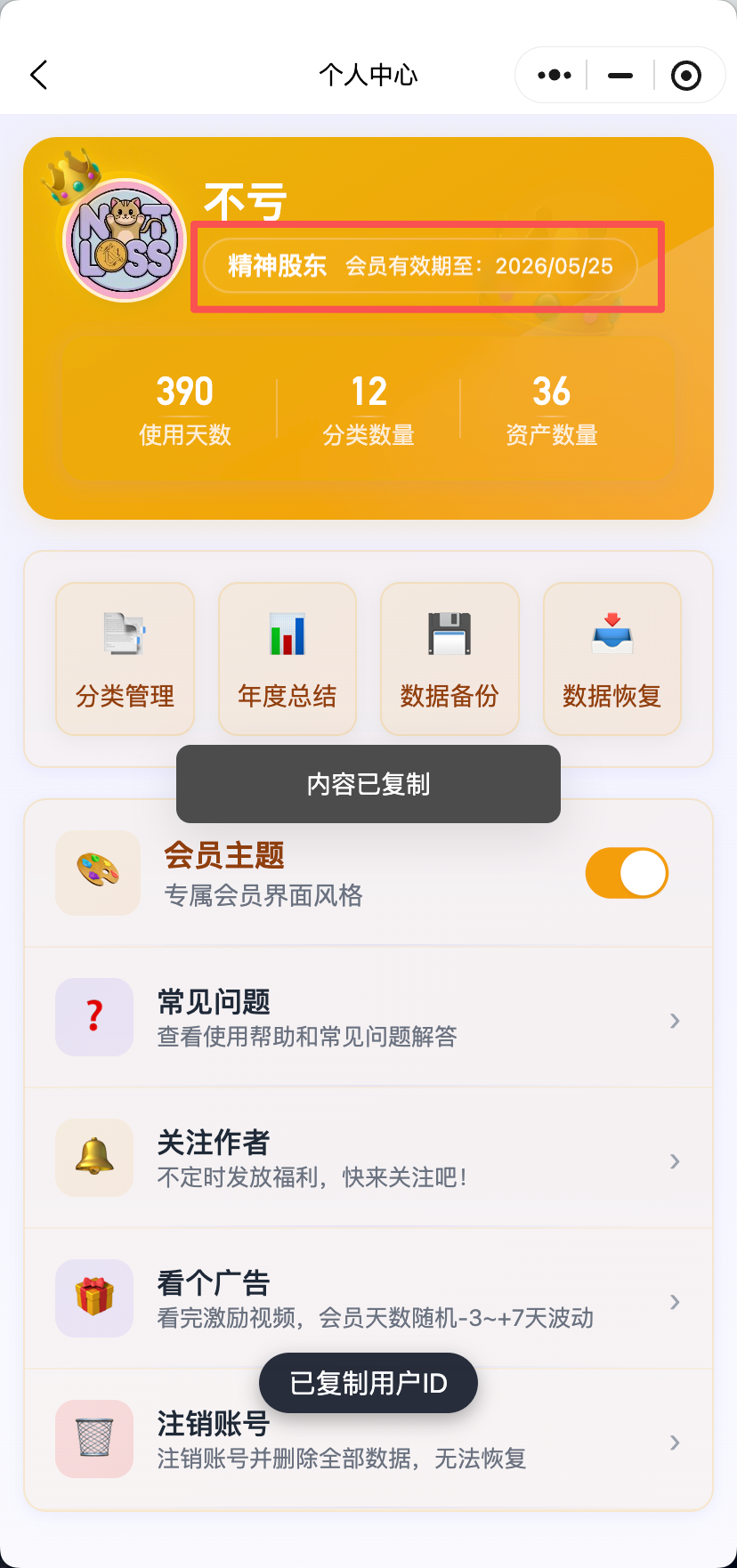Click the 常见问题 question mark icon
737x1568 pixels.
pyautogui.click(x=93, y=1017)
